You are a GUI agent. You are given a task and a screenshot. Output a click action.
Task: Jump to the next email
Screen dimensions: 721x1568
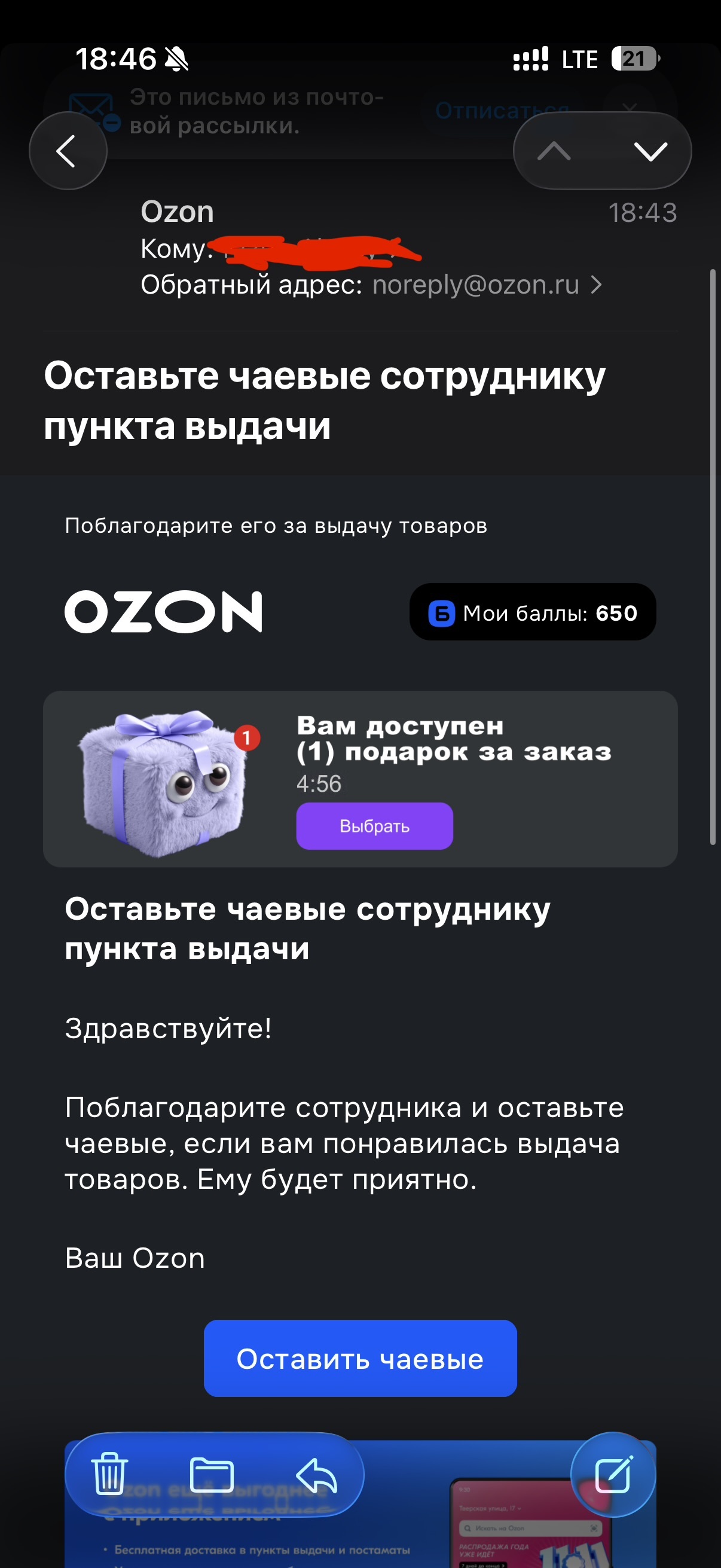[x=650, y=151]
